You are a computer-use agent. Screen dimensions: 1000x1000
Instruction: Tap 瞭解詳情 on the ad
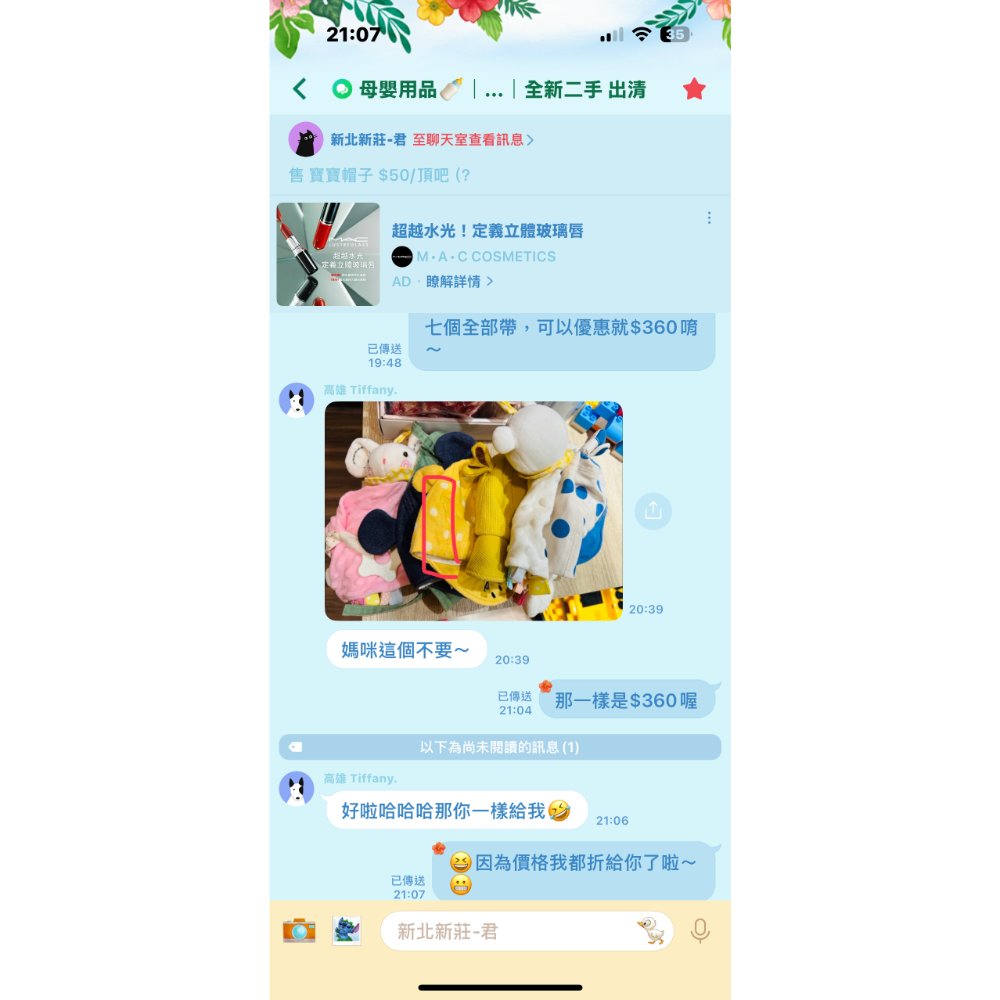[x=459, y=281]
